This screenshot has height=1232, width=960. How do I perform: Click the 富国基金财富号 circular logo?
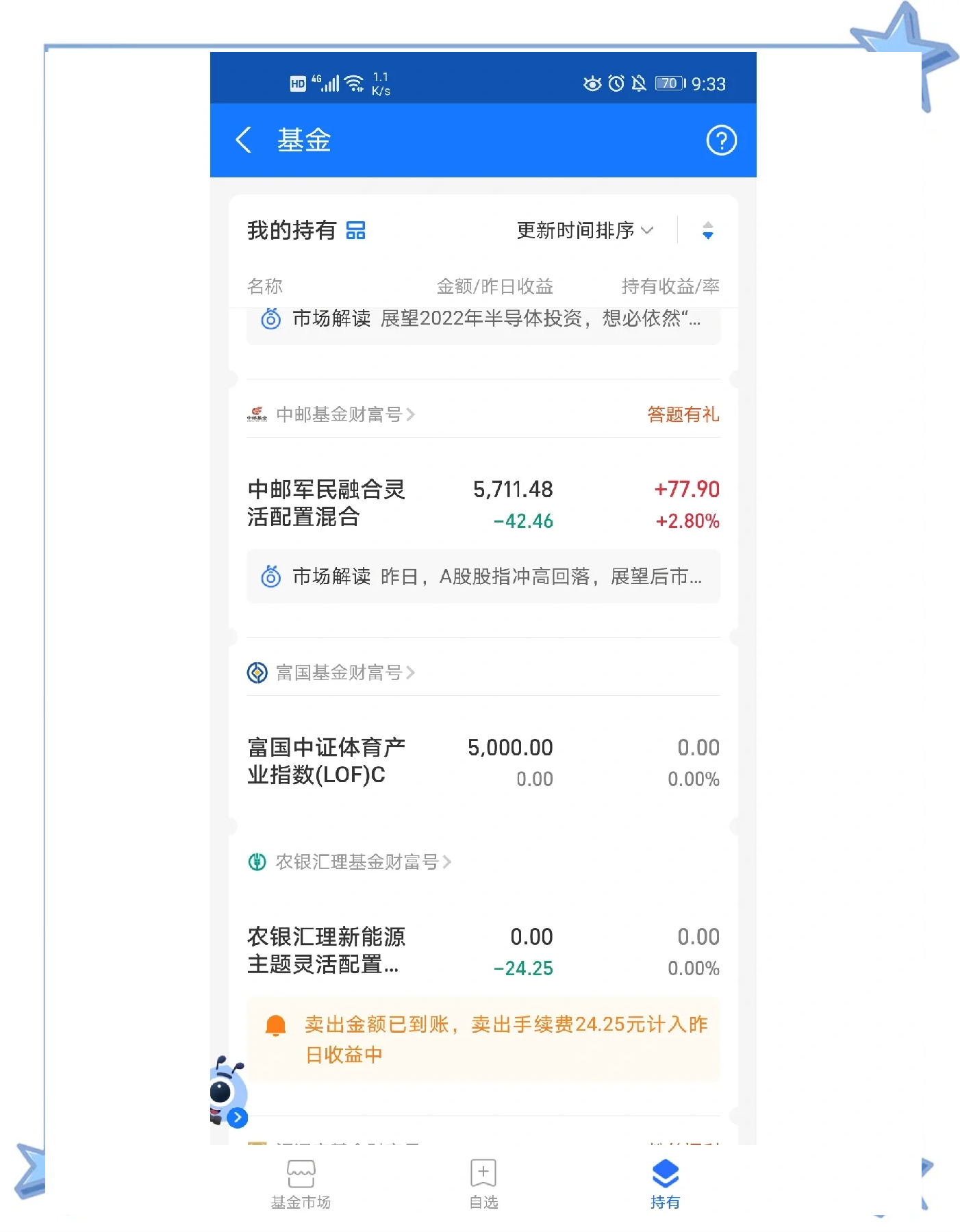coord(257,672)
